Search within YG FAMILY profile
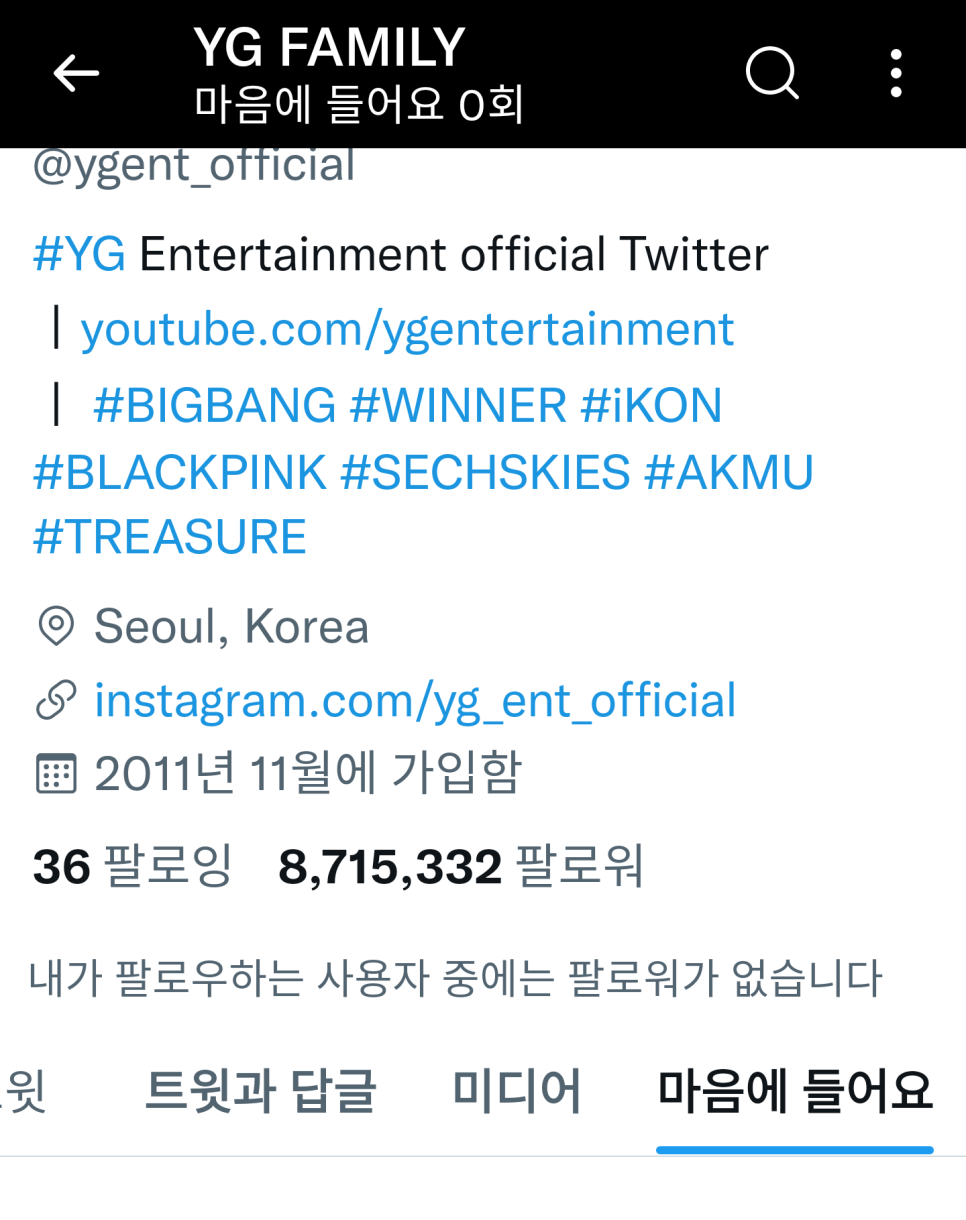 (772, 73)
